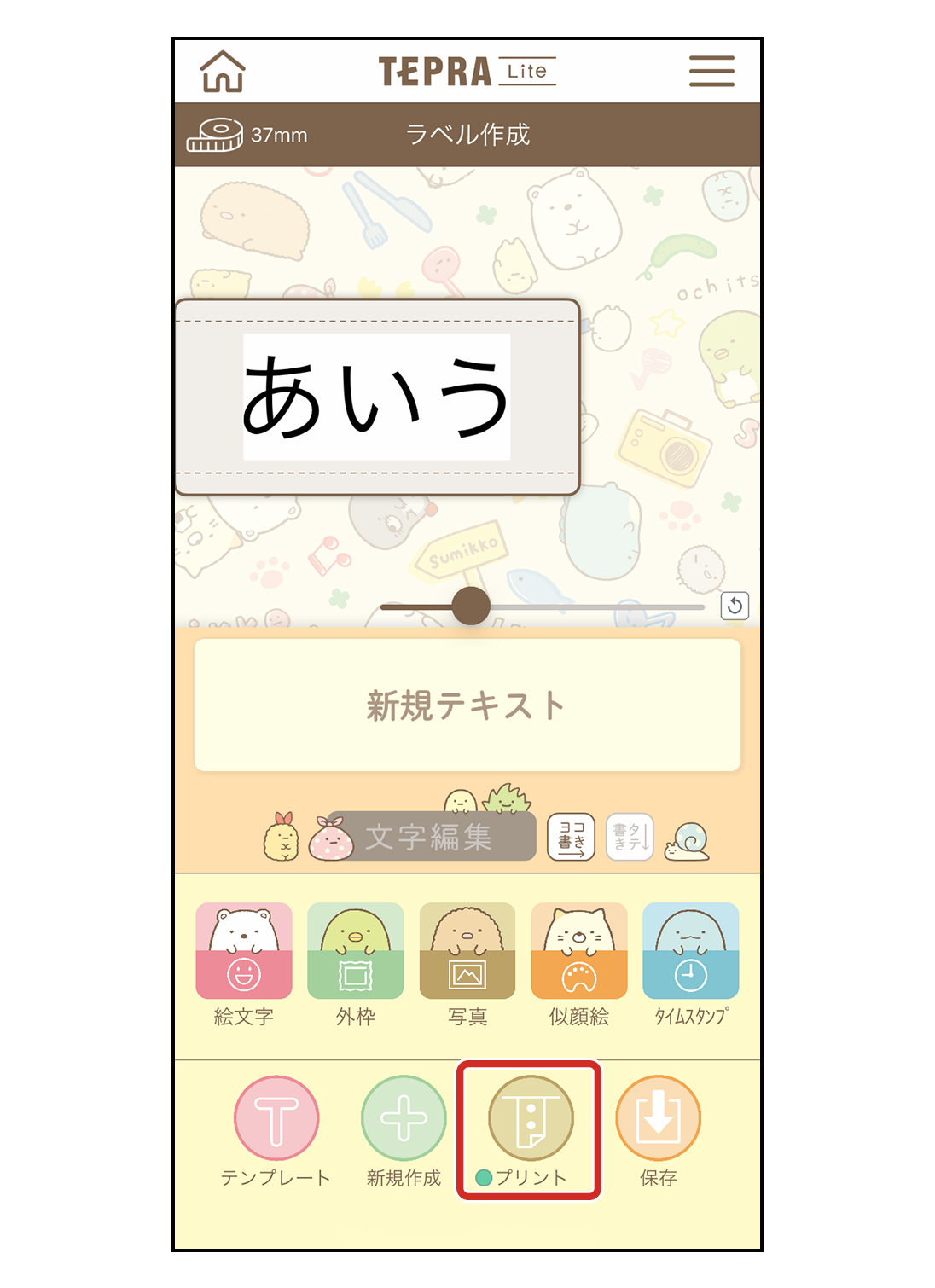This screenshot has width=935, height=1288.
Task: Open 文字編集 text editing
Action: (431, 837)
